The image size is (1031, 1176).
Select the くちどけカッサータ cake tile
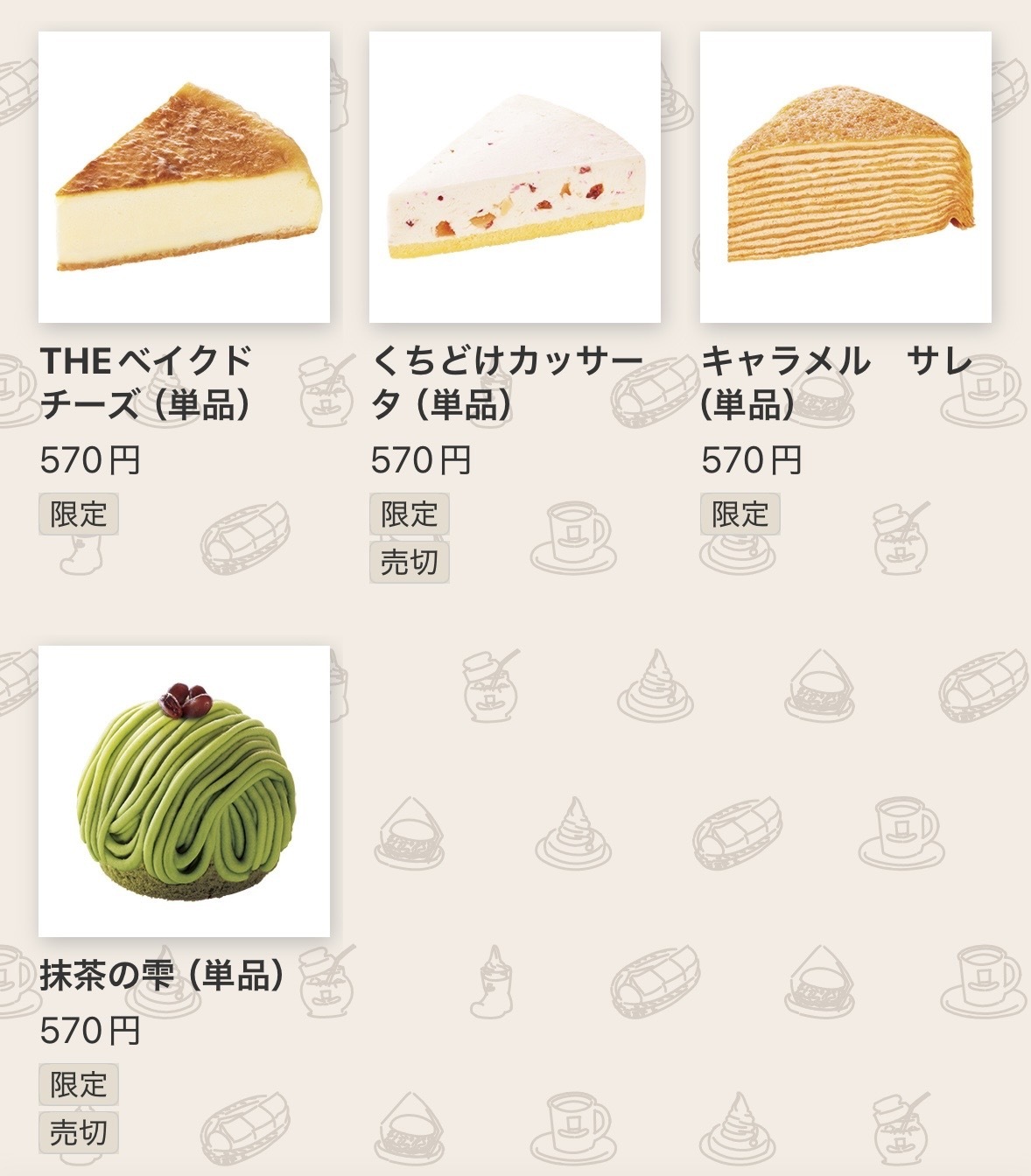(x=515, y=178)
